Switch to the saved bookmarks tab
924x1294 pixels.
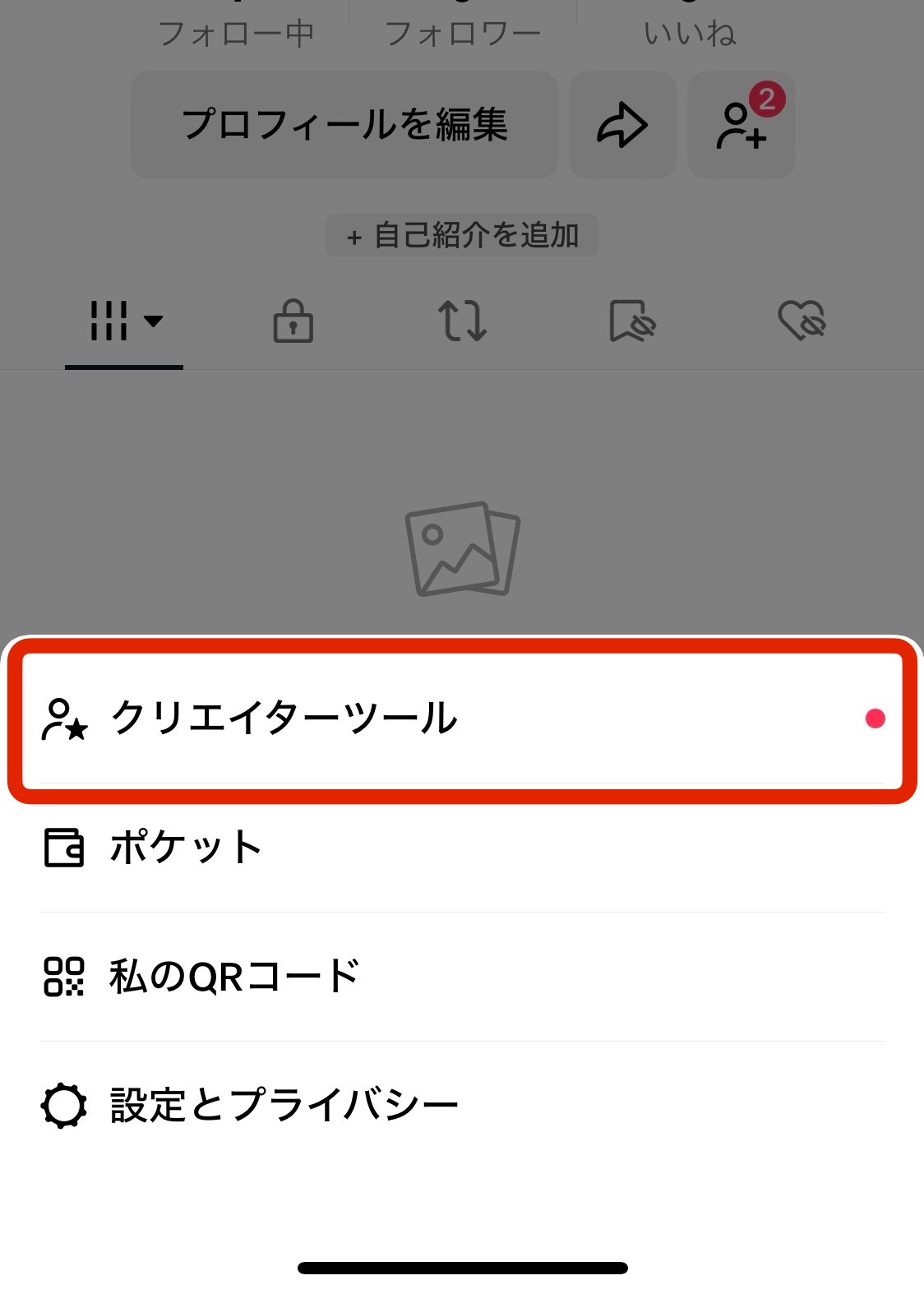pos(631,321)
